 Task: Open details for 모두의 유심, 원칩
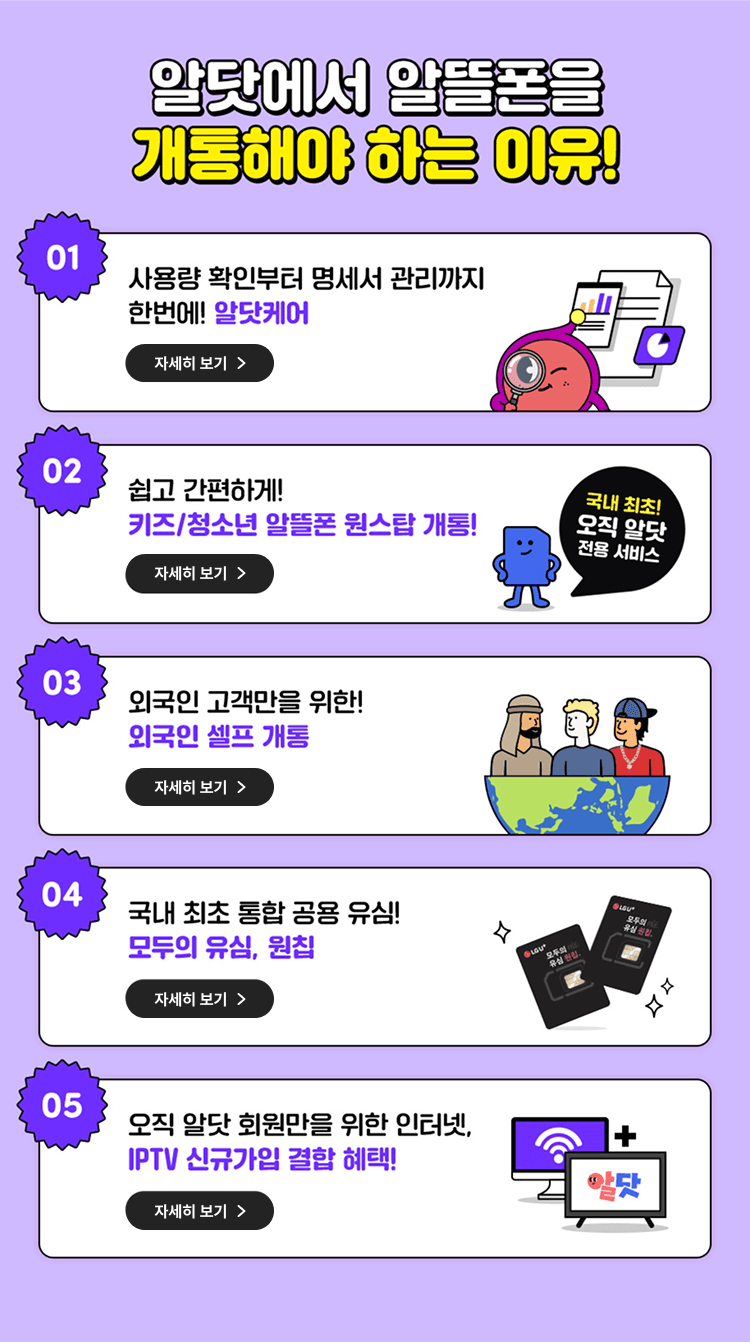199,999
